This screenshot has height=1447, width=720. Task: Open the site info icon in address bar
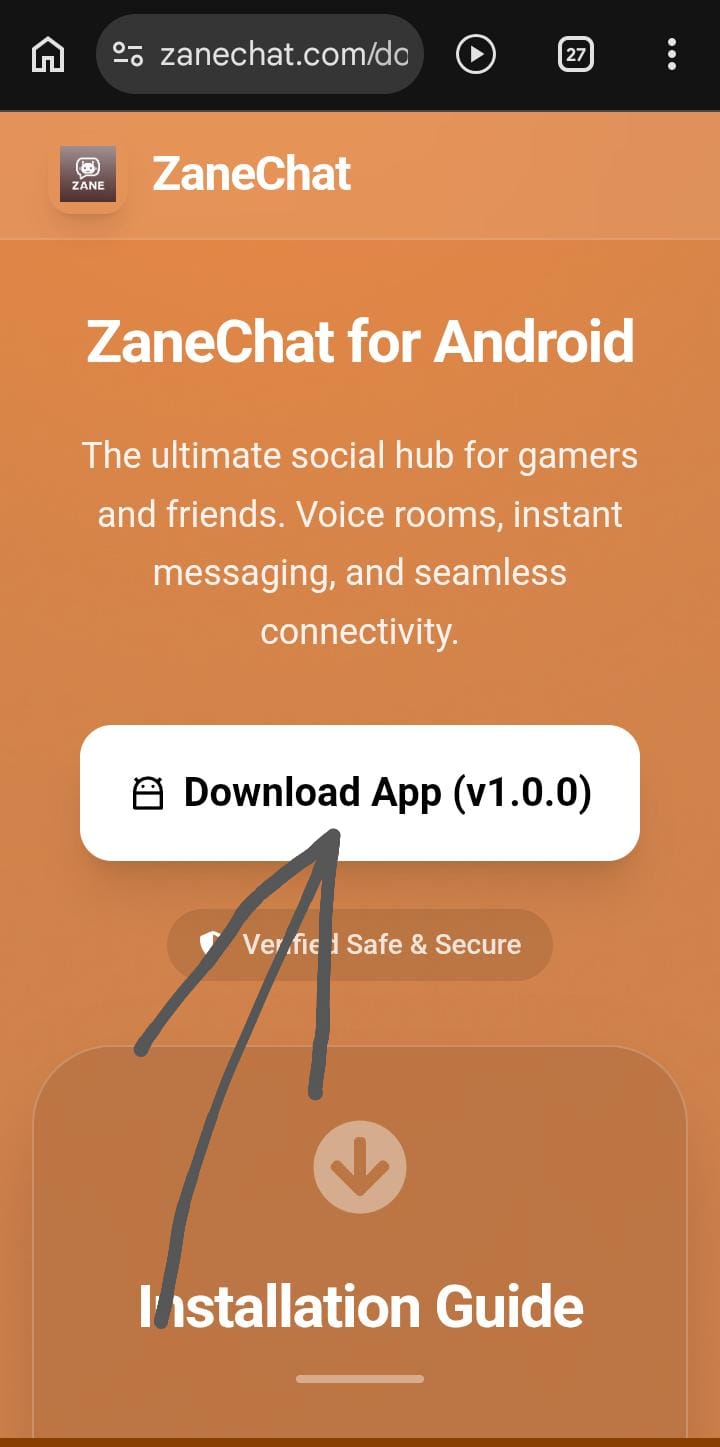pyautogui.click(x=128, y=54)
